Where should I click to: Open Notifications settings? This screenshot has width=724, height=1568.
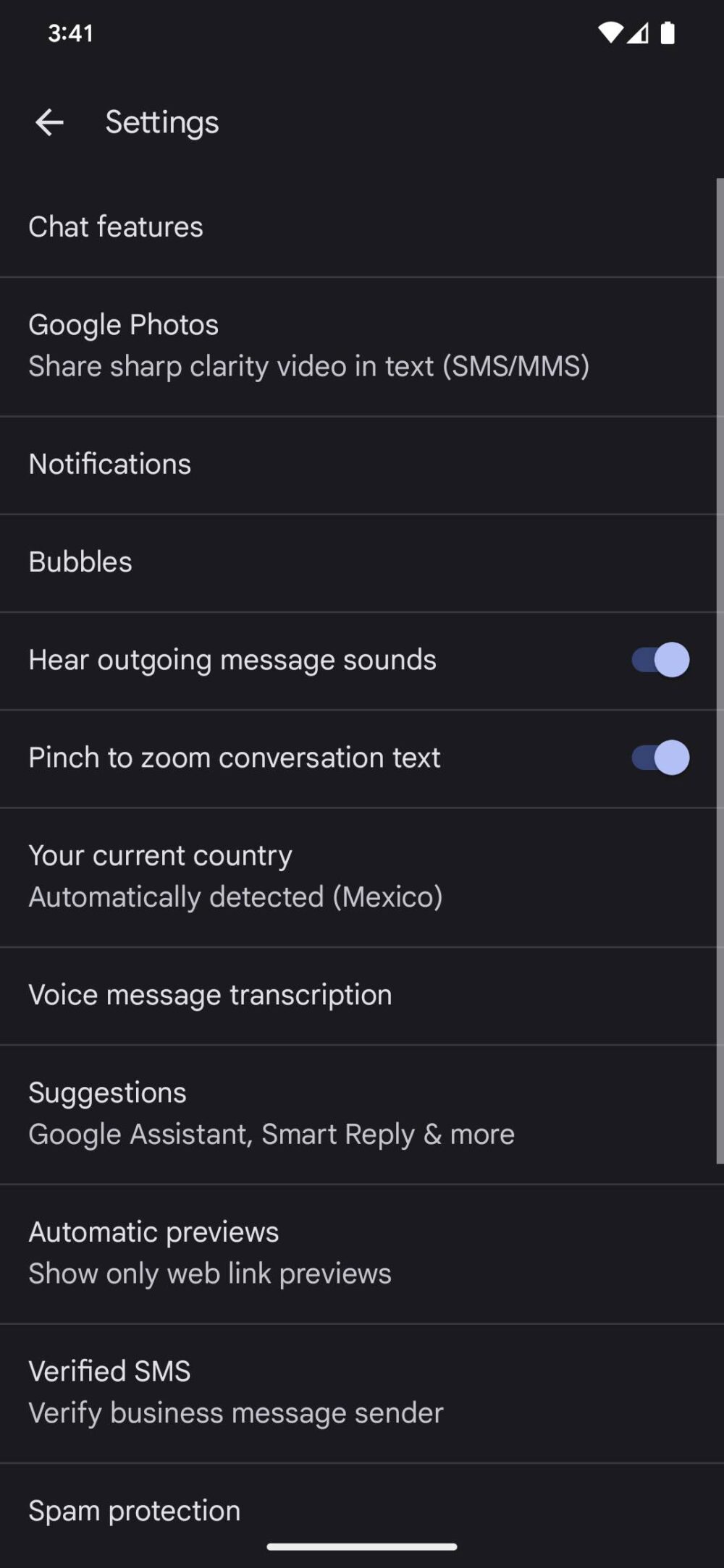110,465
